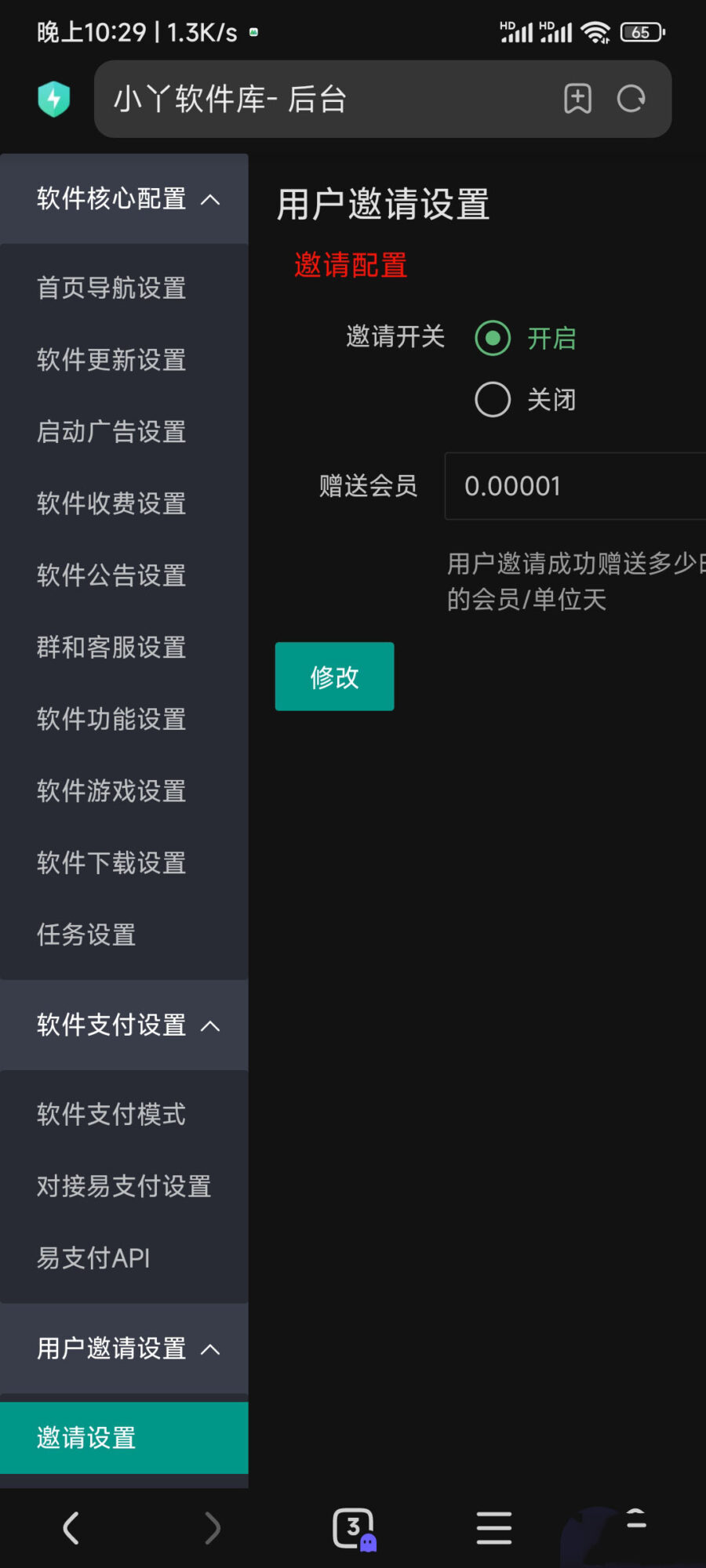Open 启动广告设置

[x=111, y=432]
